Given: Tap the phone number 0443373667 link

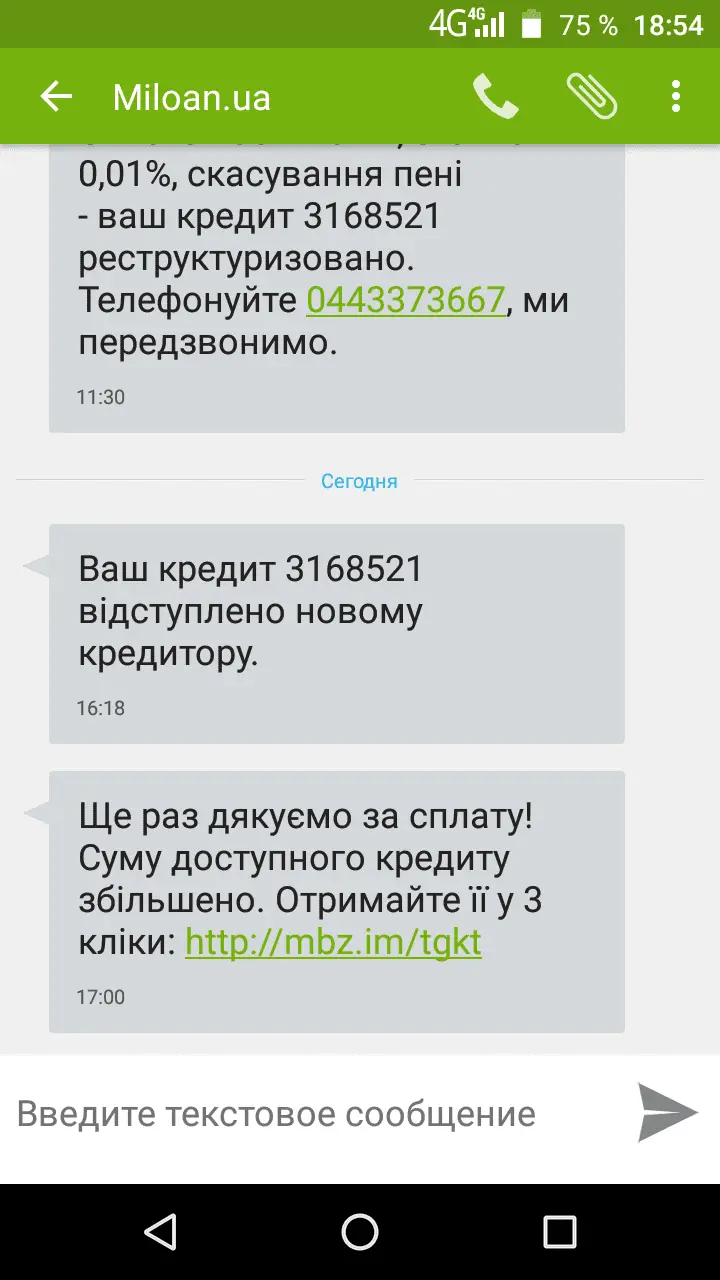Looking at the screenshot, I should coord(405,300).
